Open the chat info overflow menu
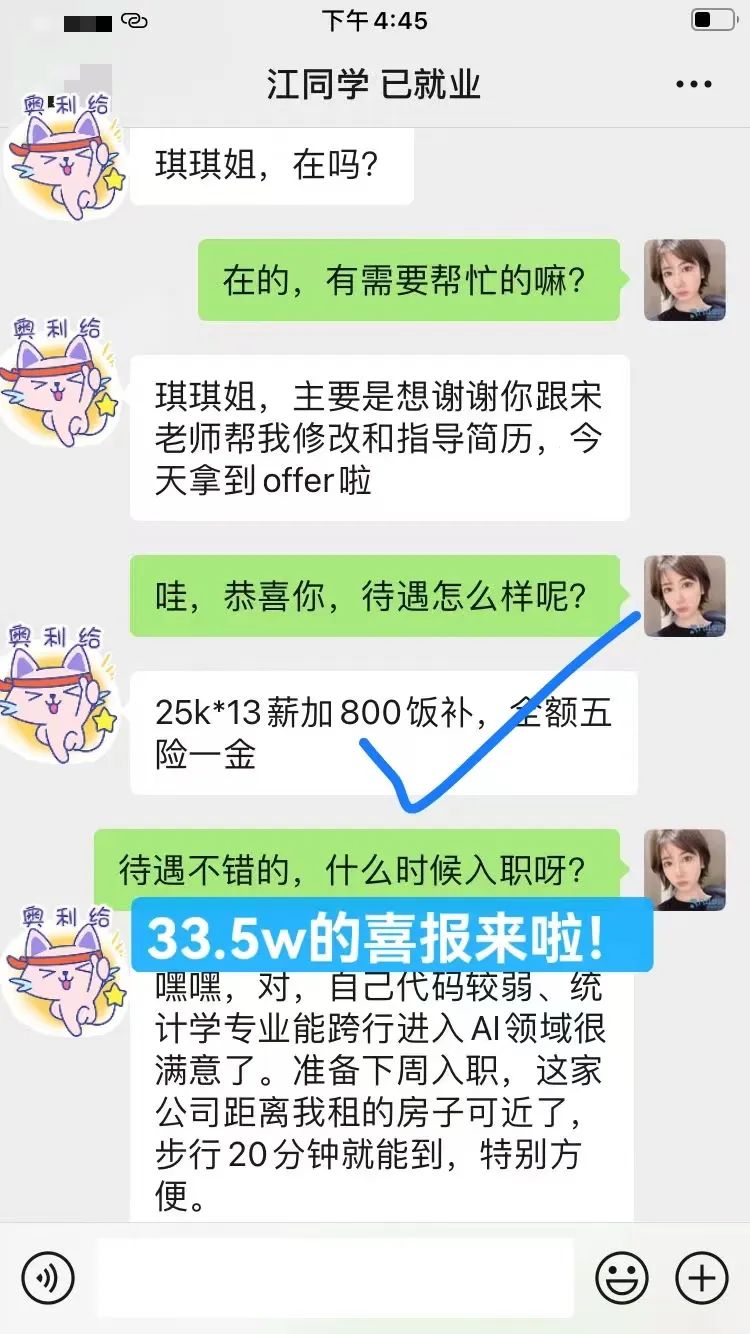Viewport: 750px width, 1334px height. tap(693, 85)
